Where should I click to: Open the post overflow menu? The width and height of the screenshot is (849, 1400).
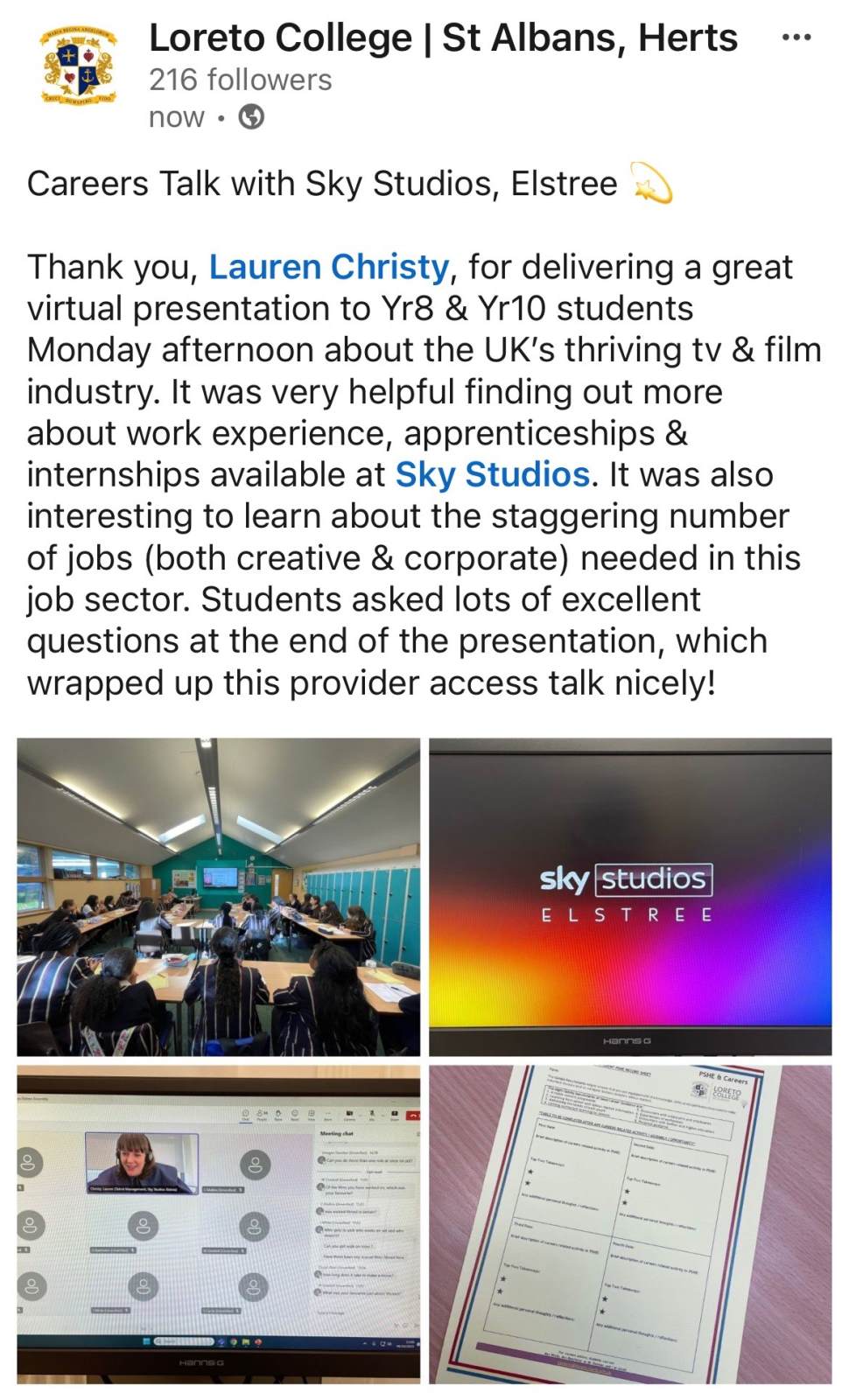click(795, 38)
